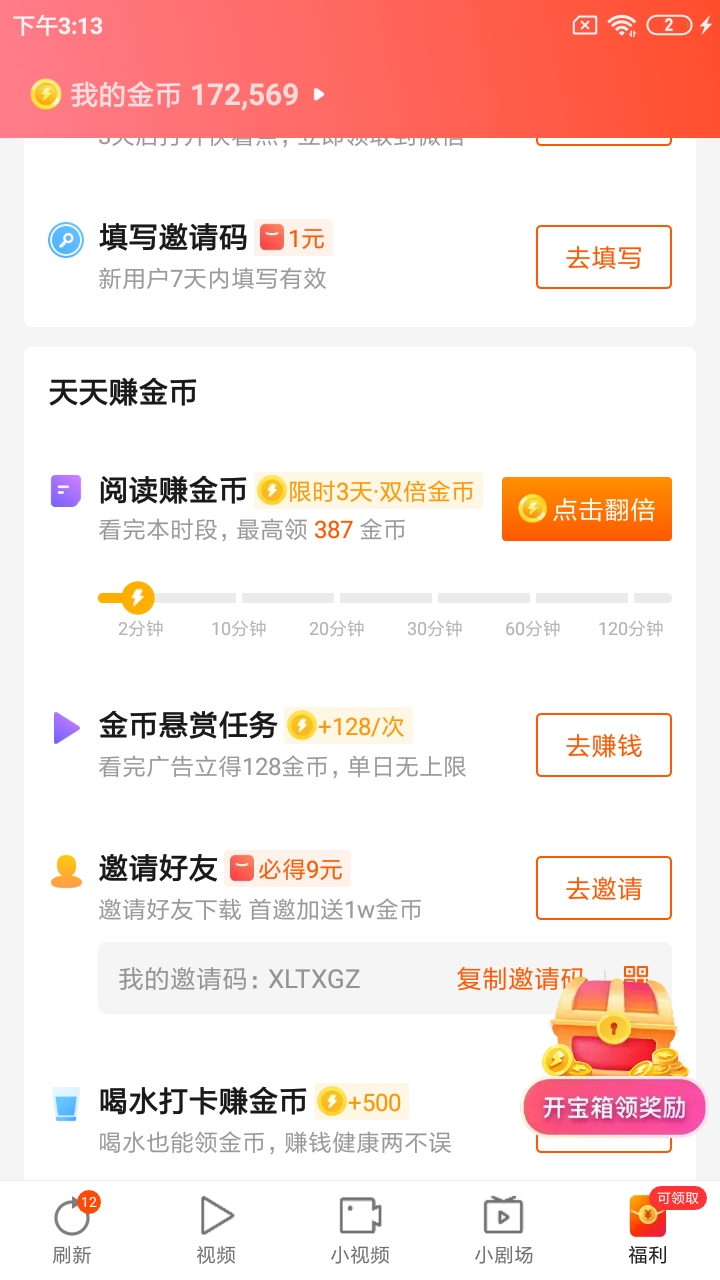This screenshot has width=720, height=1280.
Task: Select the orange person icon next to 邀请好友
Action: coord(66,871)
